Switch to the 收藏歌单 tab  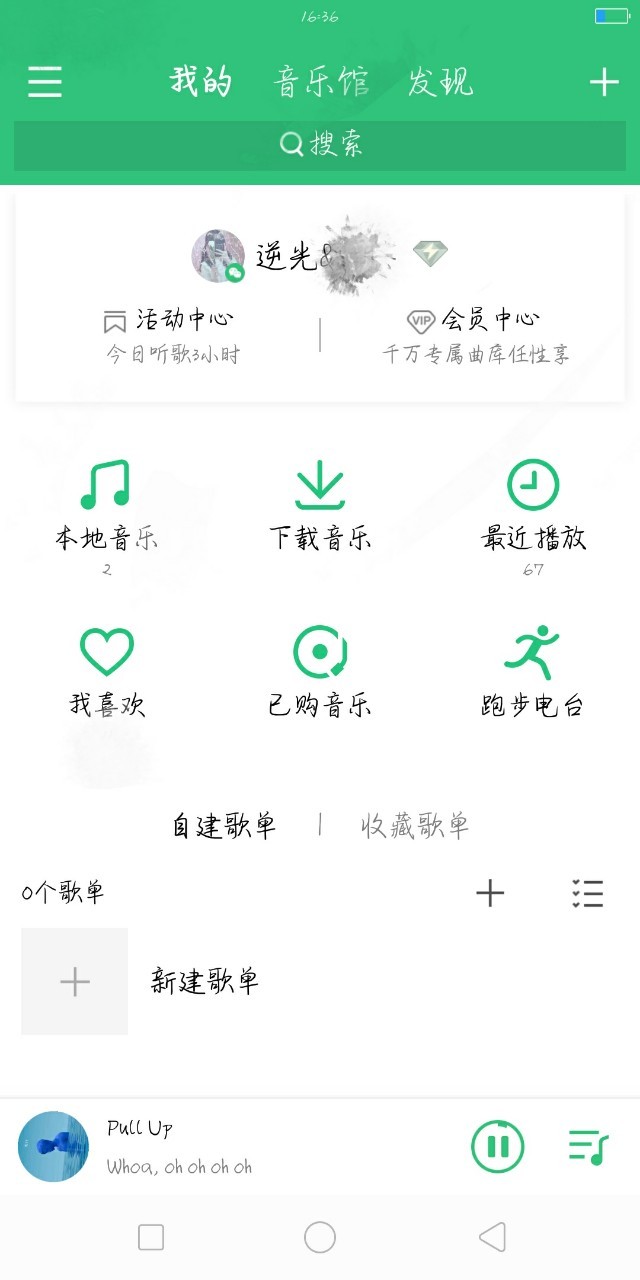coord(415,826)
